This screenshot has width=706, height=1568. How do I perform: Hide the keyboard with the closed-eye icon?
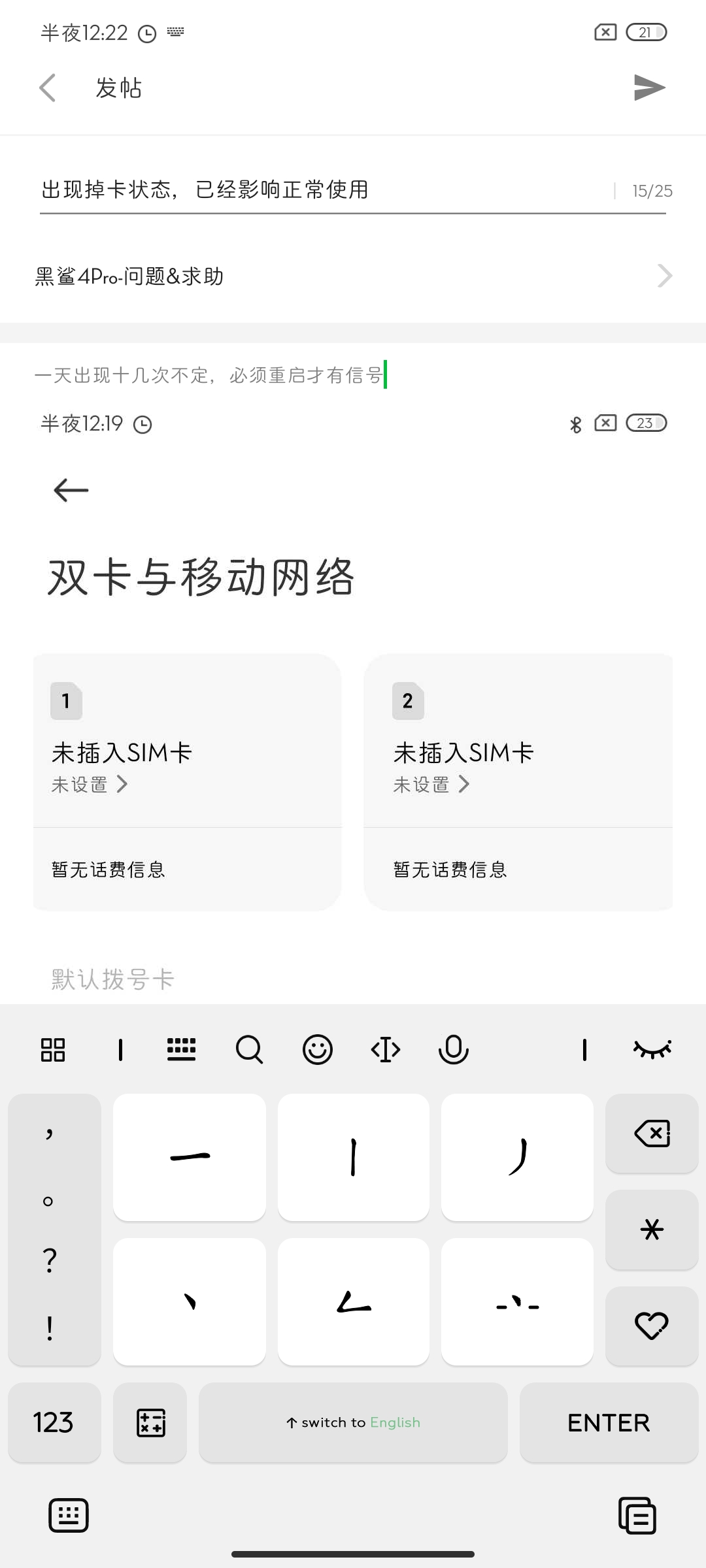pyautogui.click(x=652, y=1050)
